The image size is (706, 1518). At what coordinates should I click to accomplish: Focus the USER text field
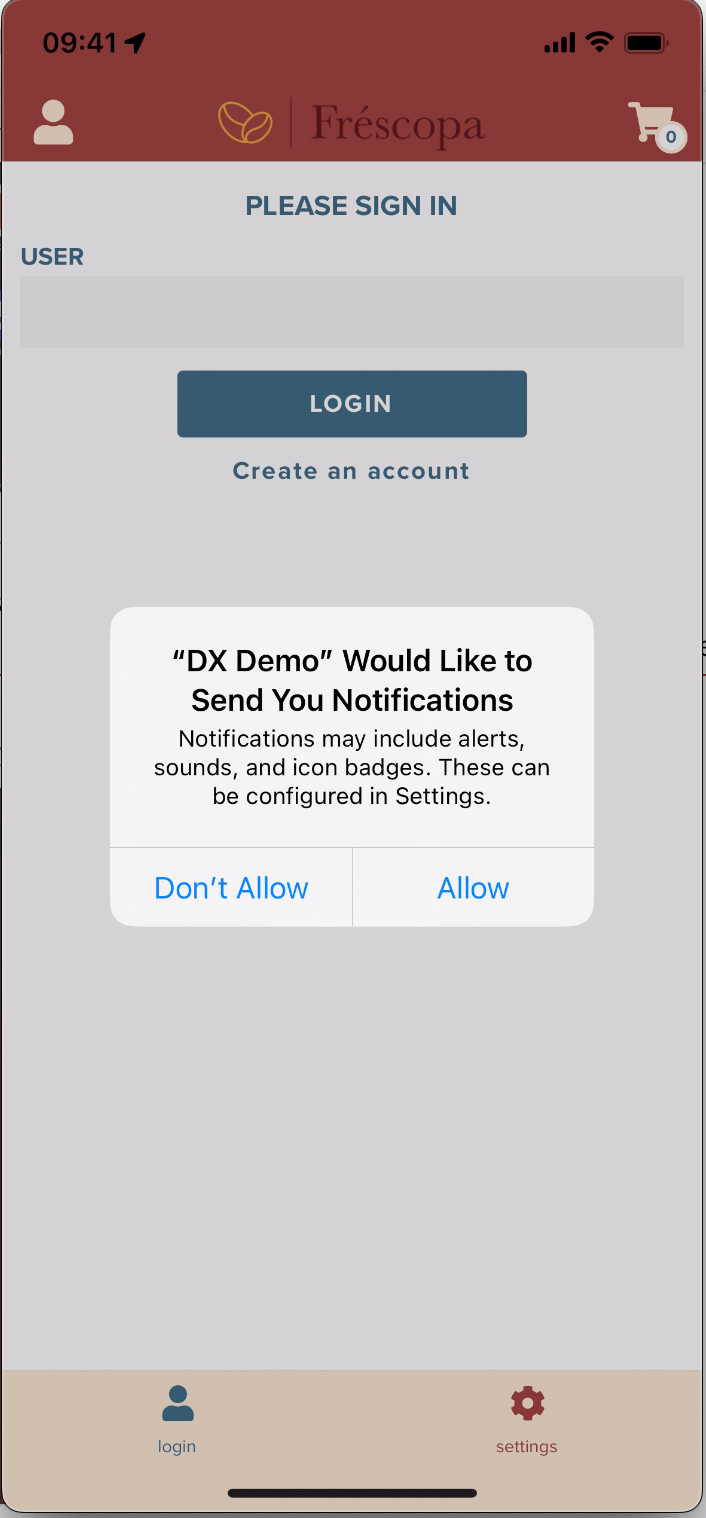pyautogui.click(x=351, y=312)
